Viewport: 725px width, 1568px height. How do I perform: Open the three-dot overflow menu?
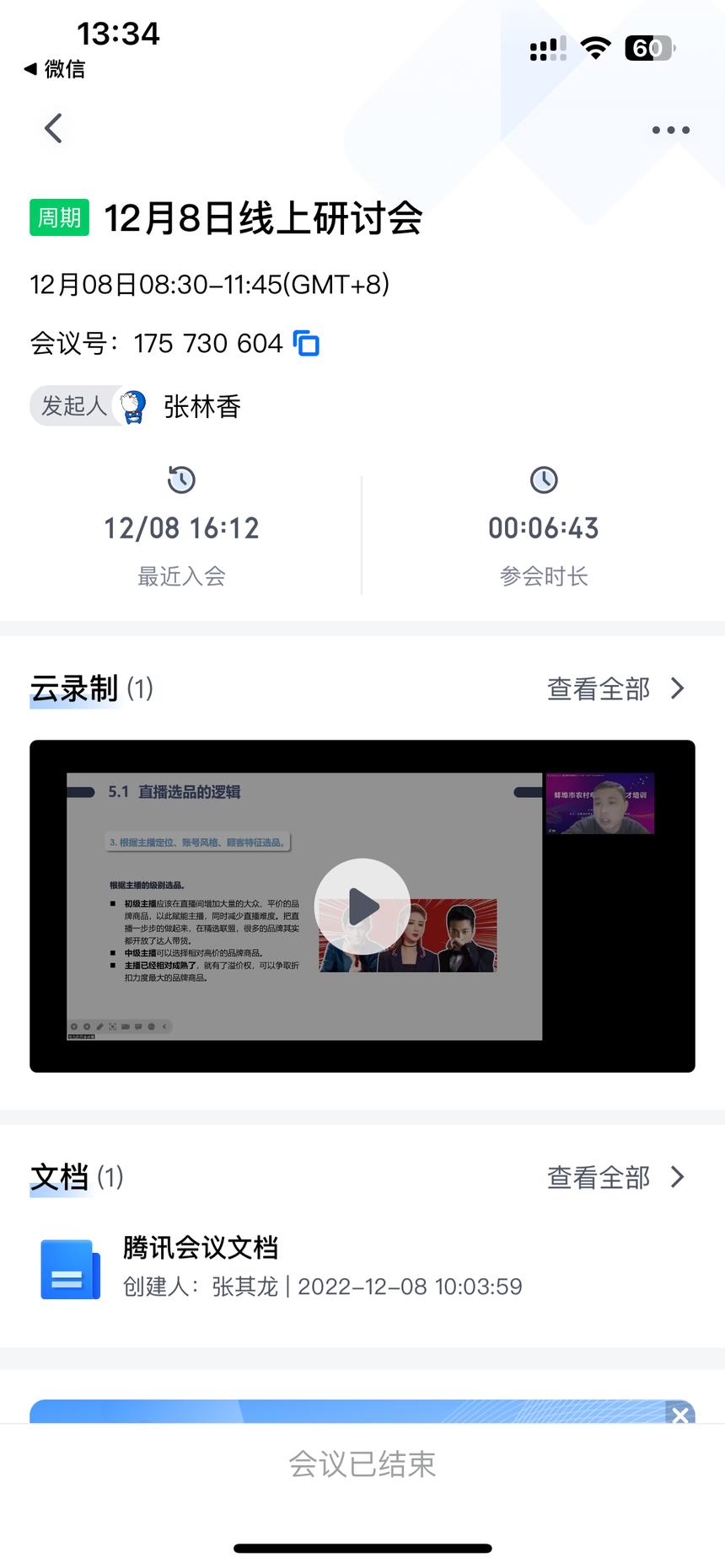pos(670,130)
